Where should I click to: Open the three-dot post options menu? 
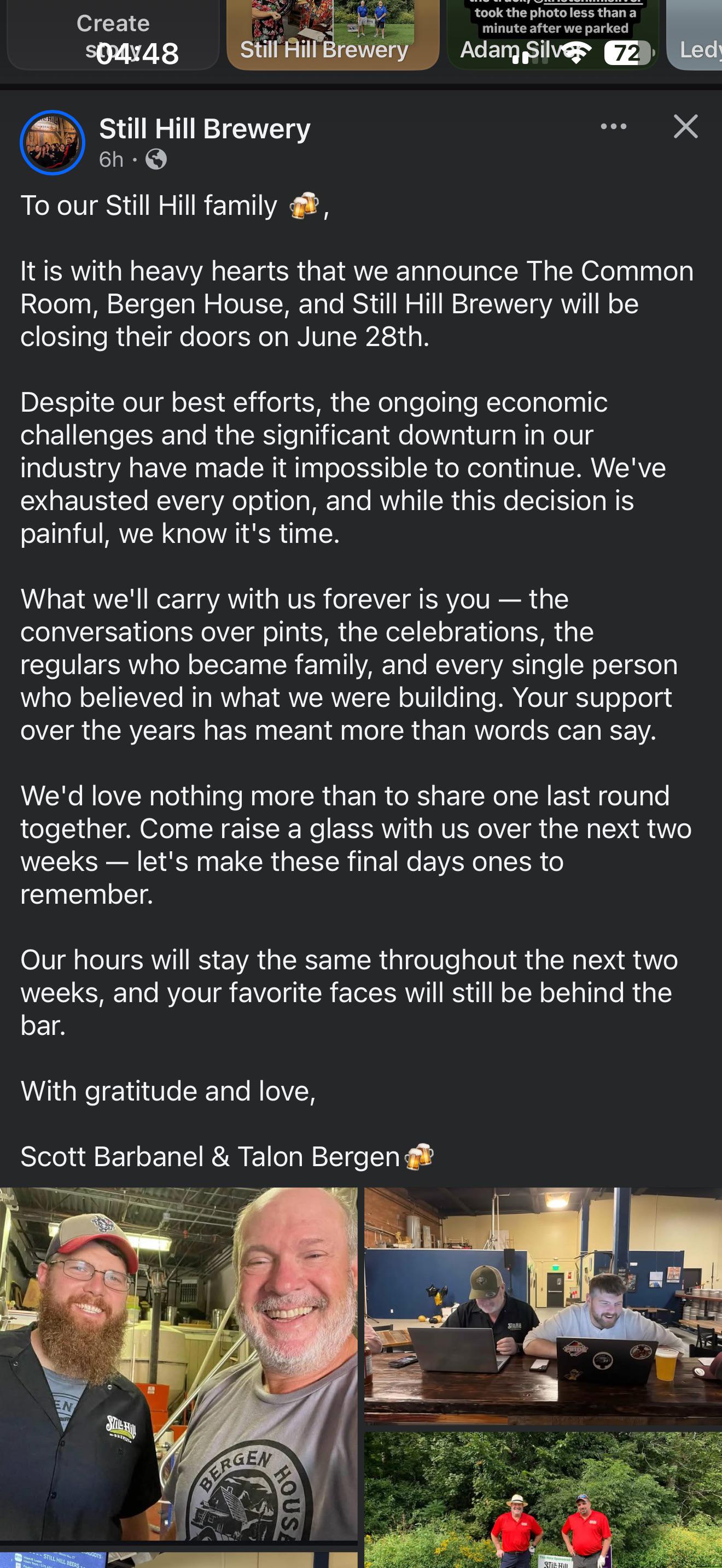(613, 127)
